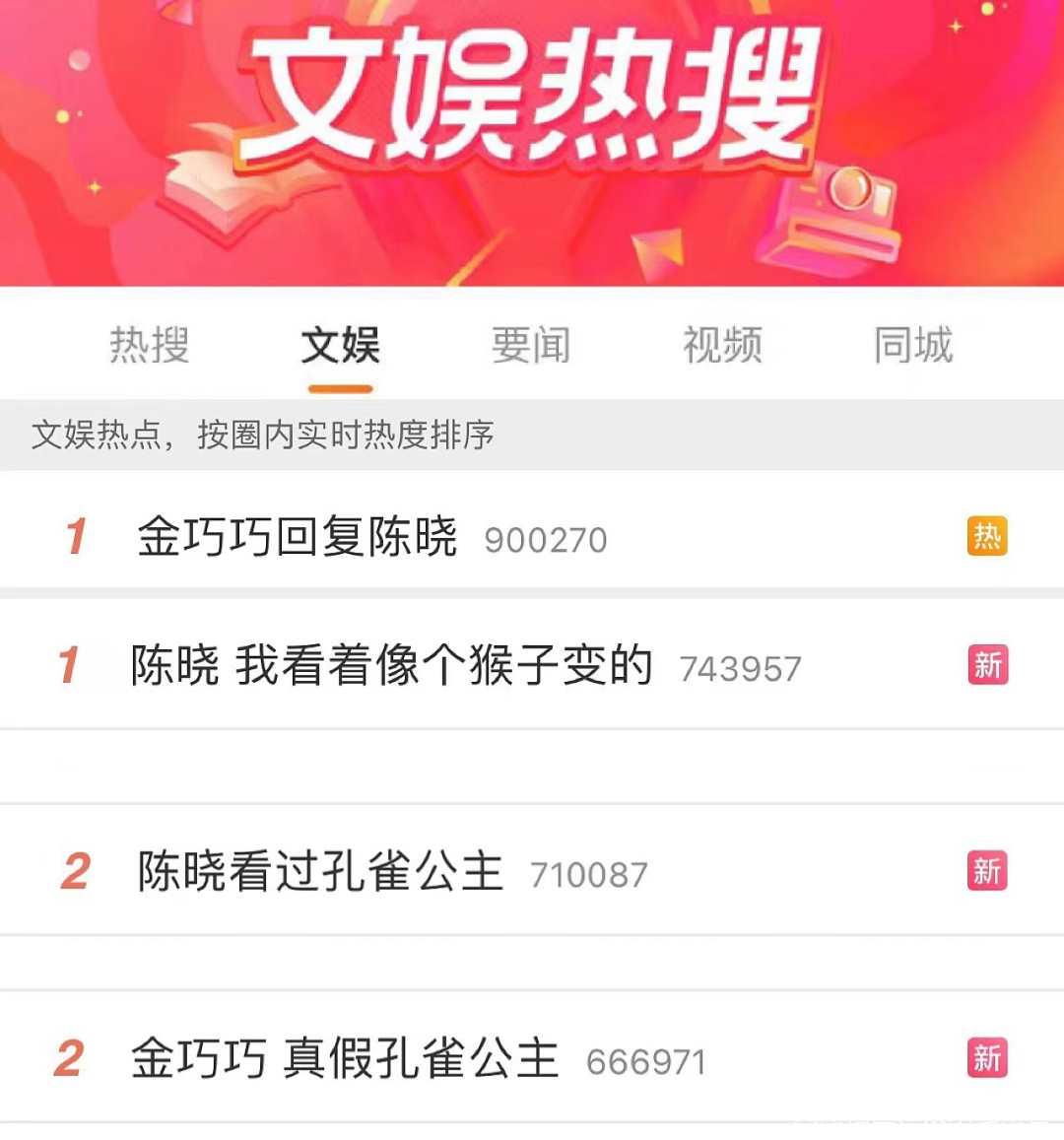Switch to the 热搜 tab

149,346
